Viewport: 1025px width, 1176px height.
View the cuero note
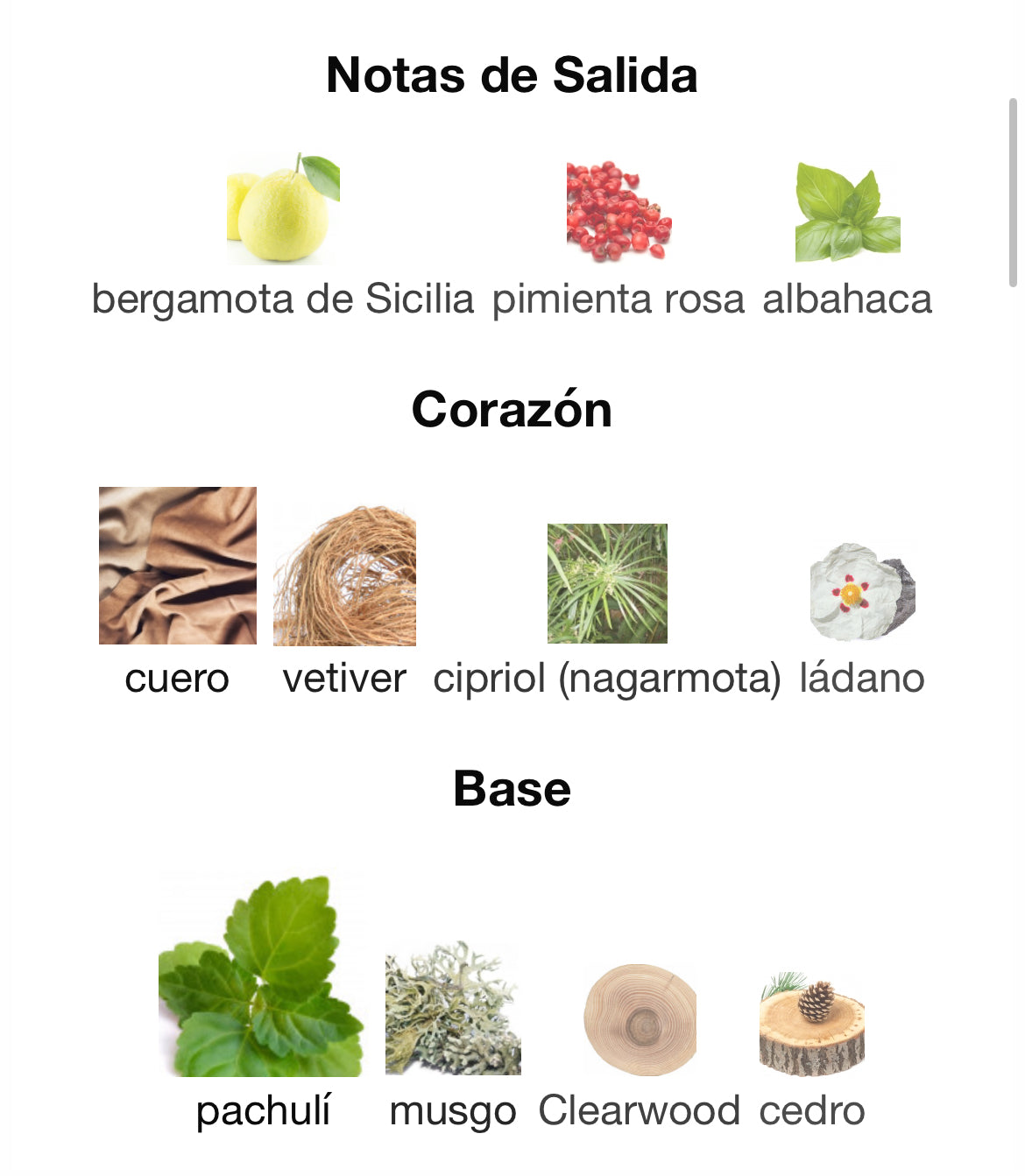tap(178, 567)
